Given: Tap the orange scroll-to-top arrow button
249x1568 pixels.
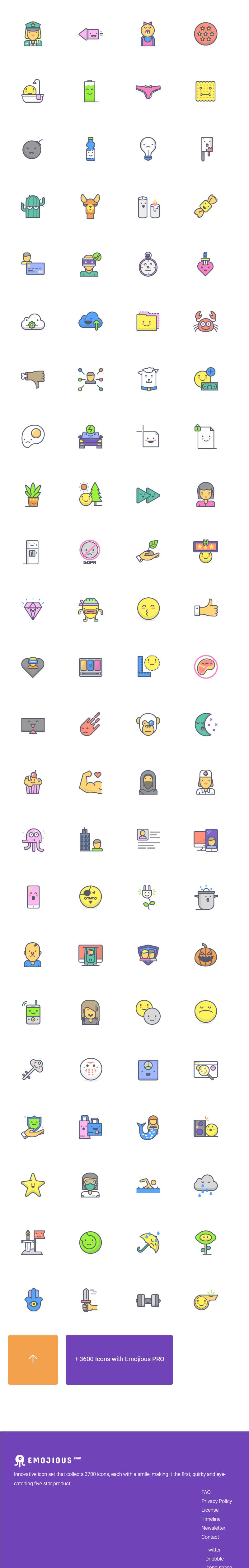Looking at the screenshot, I should tap(33, 1359).
